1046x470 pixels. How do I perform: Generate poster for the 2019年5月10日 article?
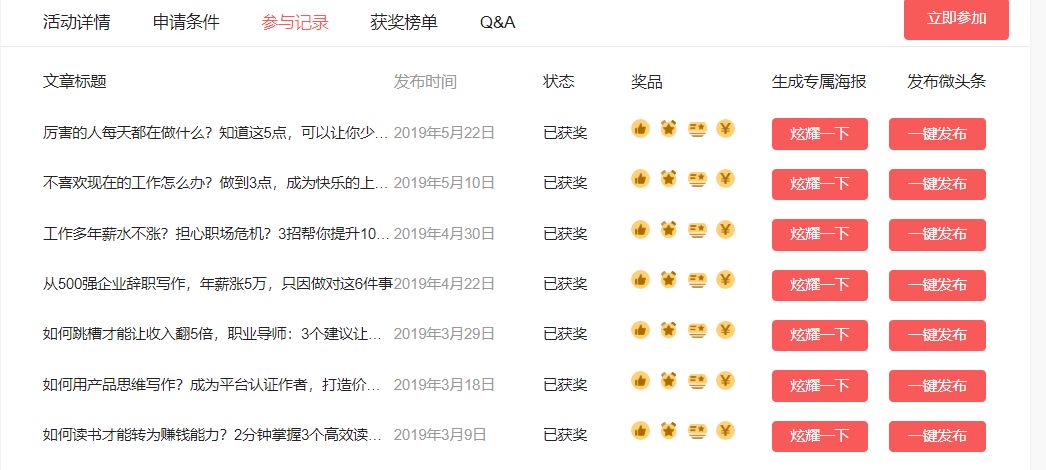tap(819, 184)
